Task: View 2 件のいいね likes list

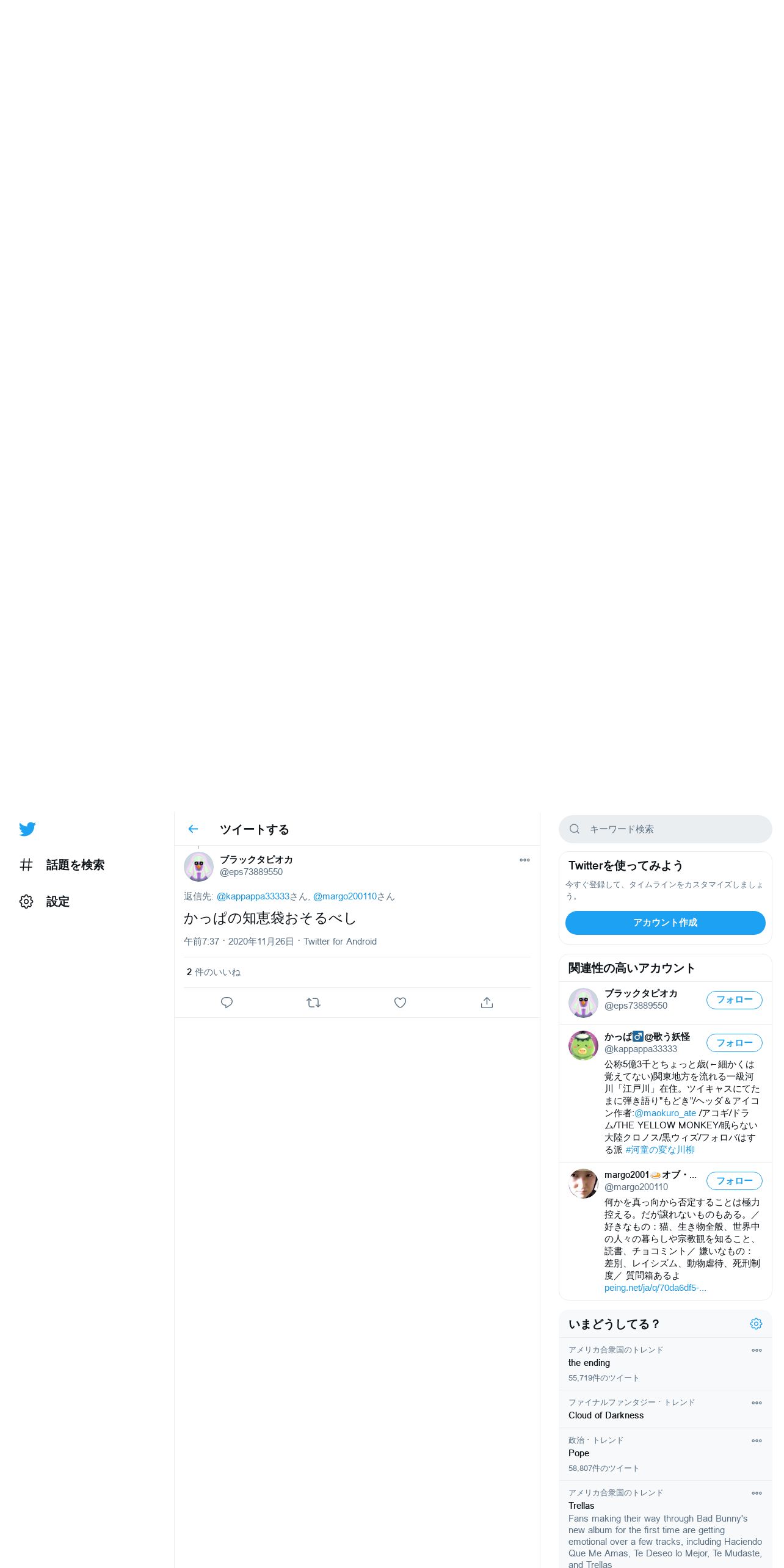Action: click(x=214, y=972)
